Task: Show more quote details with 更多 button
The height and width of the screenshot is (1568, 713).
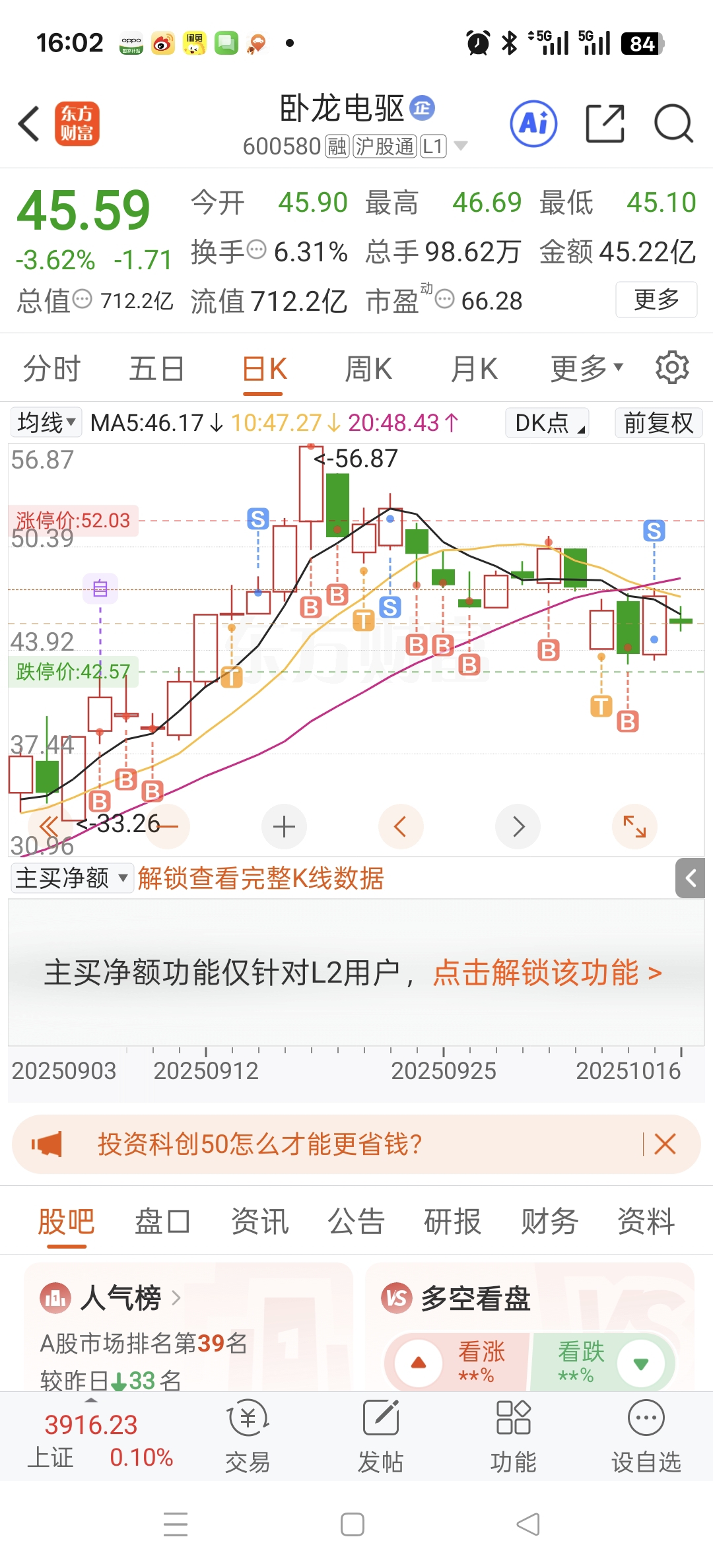Action: click(x=656, y=300)
